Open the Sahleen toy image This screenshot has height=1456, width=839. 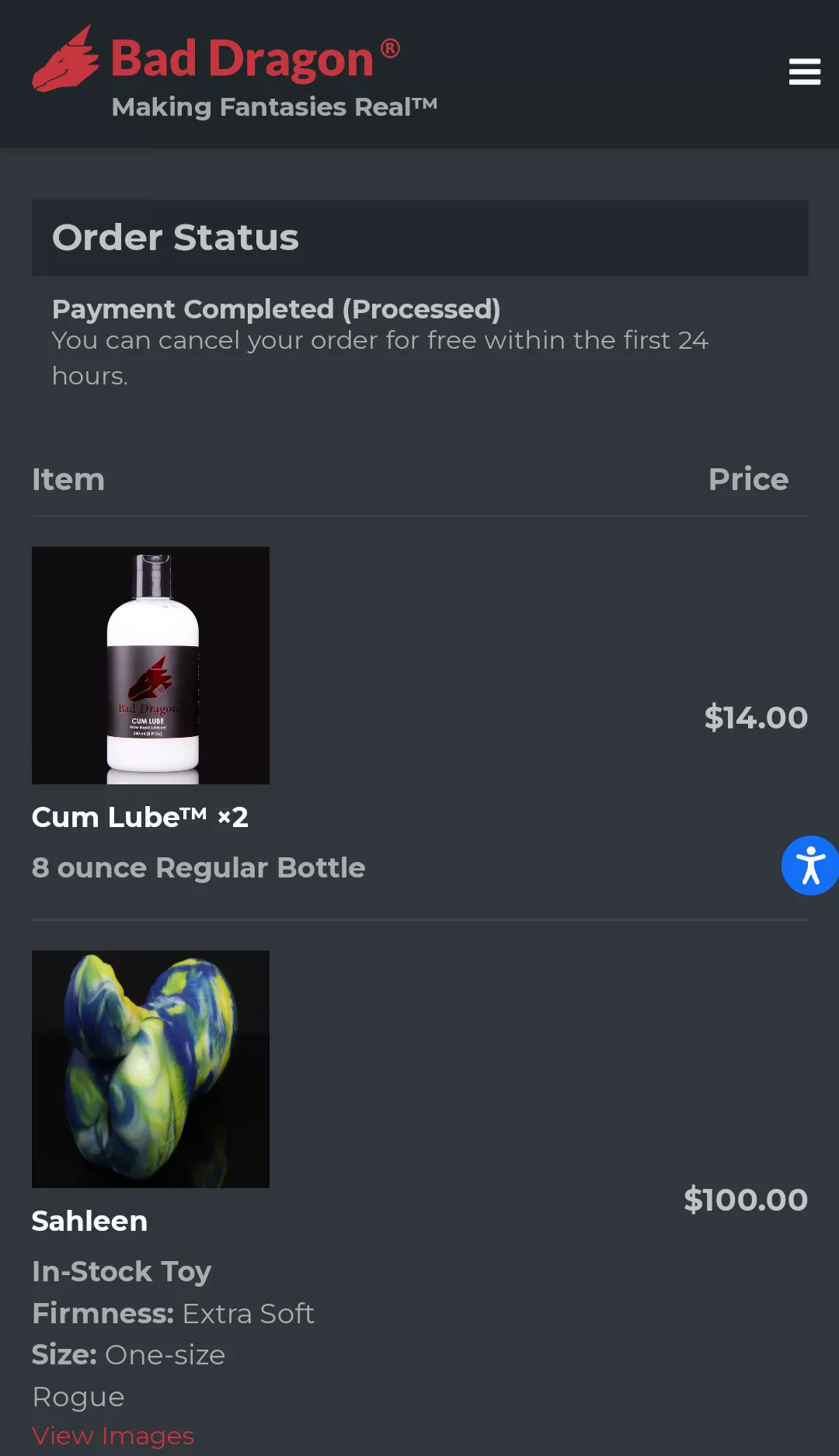tap(151, 1069)
